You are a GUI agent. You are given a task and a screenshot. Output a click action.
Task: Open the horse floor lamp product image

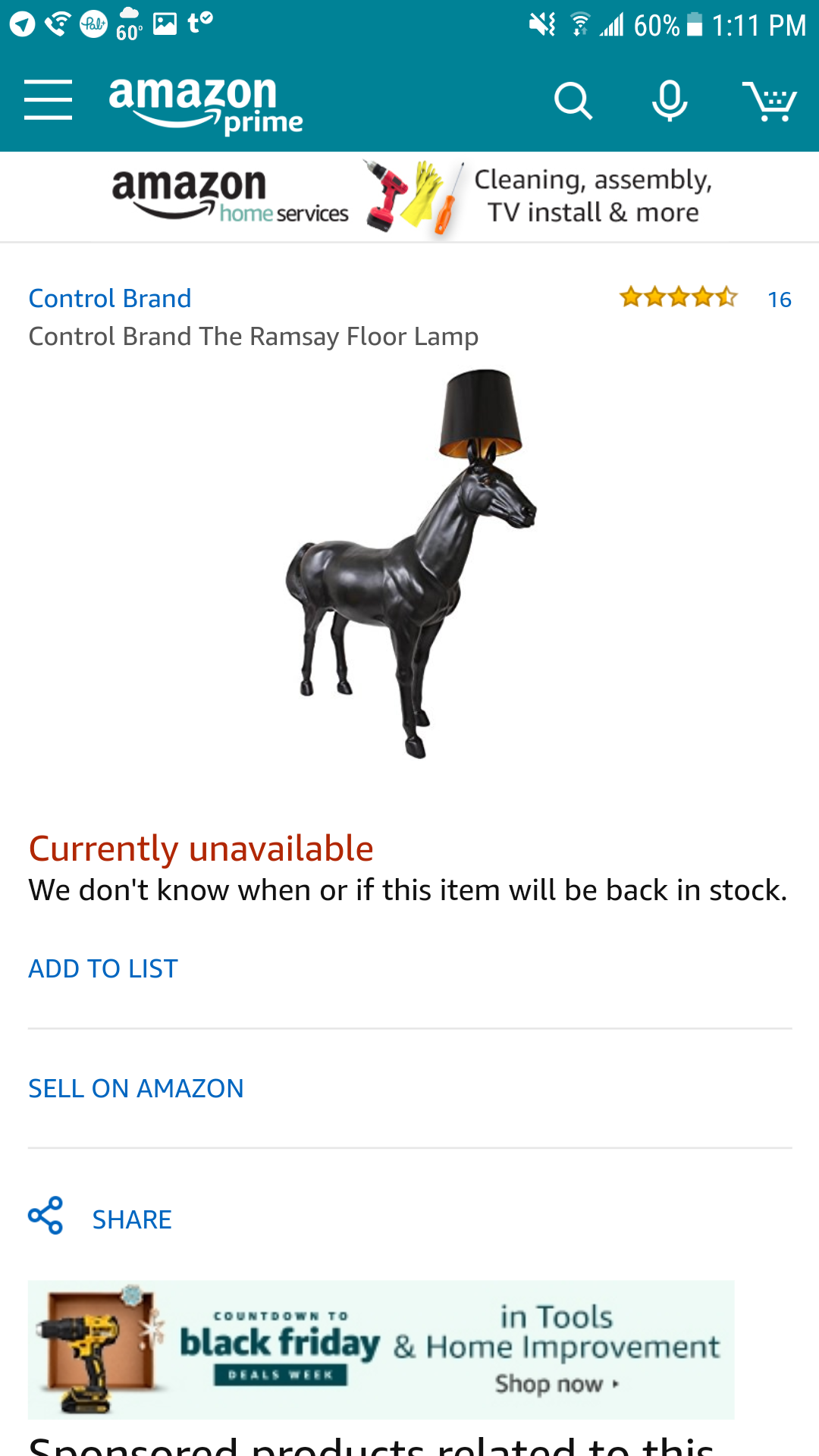pyautogui.click(x=411, y=563)
